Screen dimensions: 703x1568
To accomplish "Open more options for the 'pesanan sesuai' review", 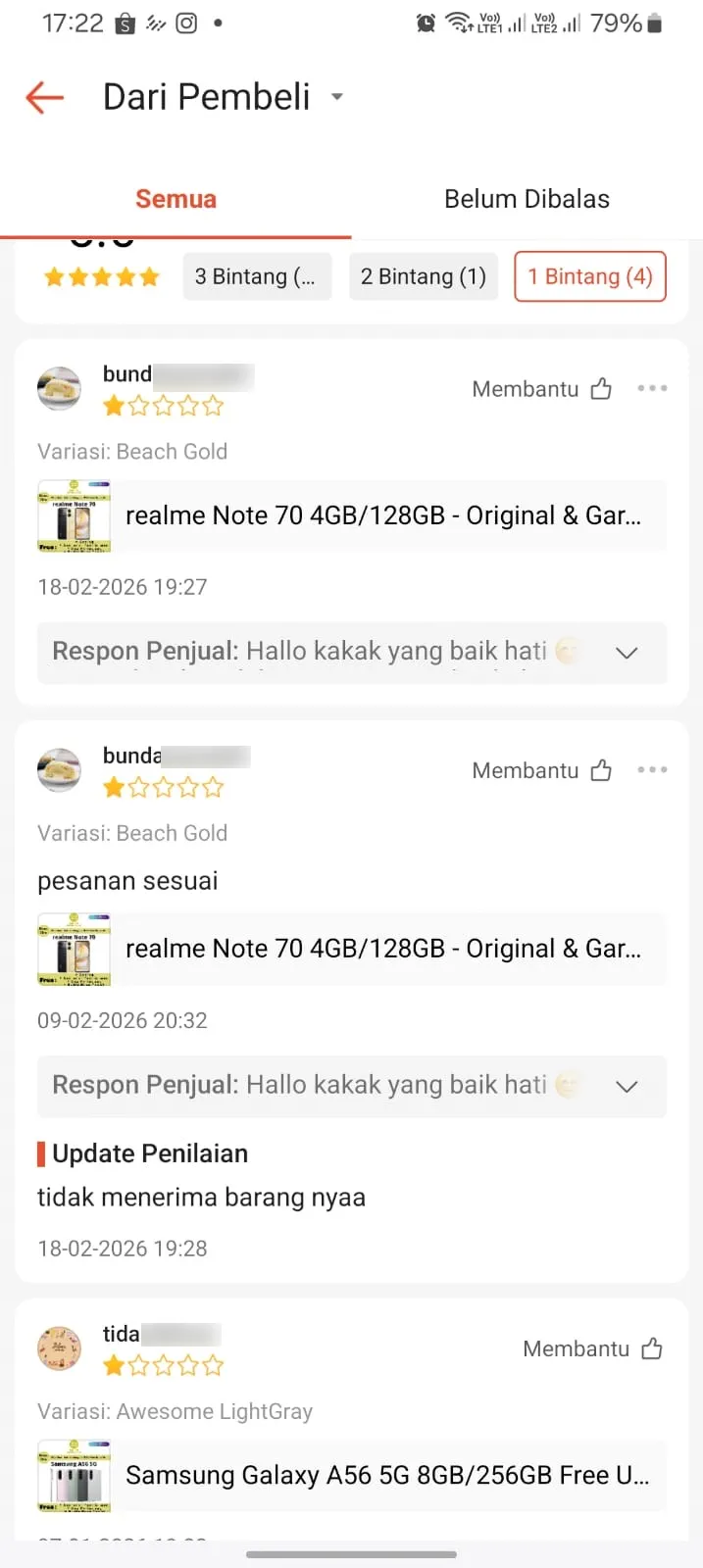I will click(652, 770).
